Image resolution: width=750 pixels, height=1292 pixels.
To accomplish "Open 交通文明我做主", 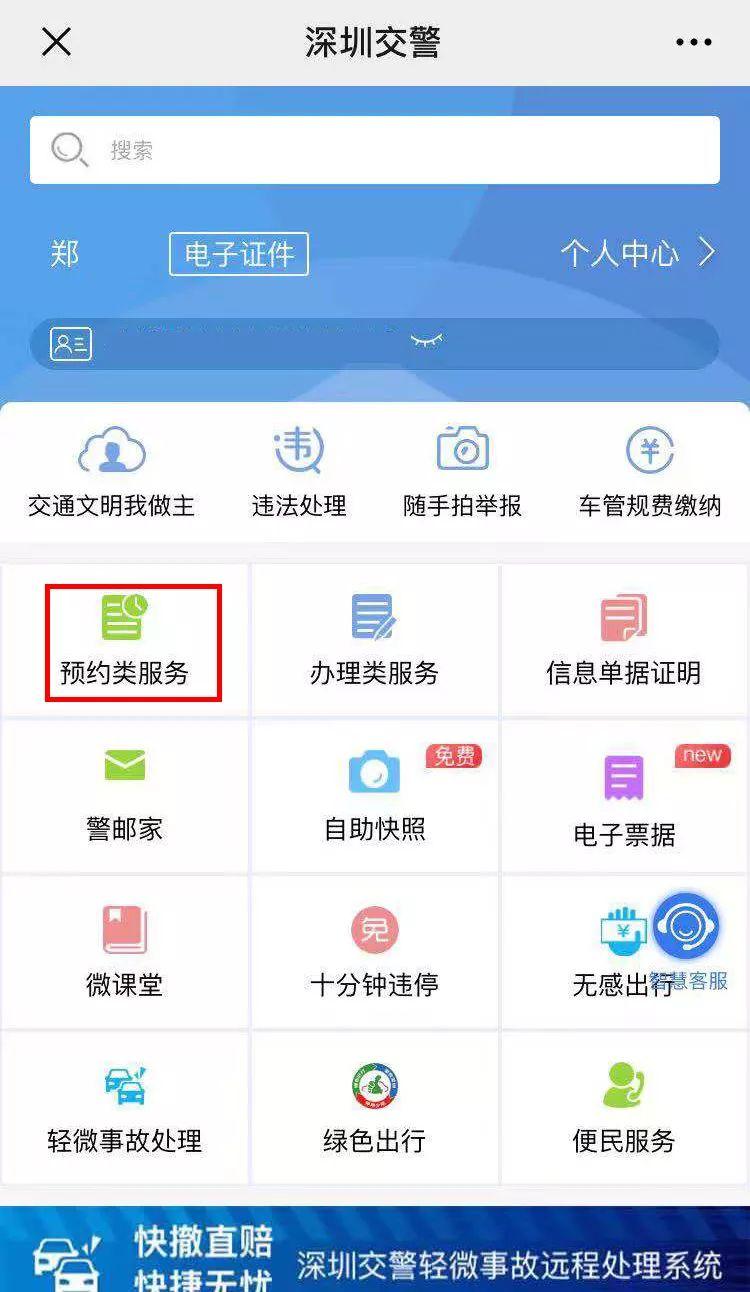I will (x=111, y=472).
